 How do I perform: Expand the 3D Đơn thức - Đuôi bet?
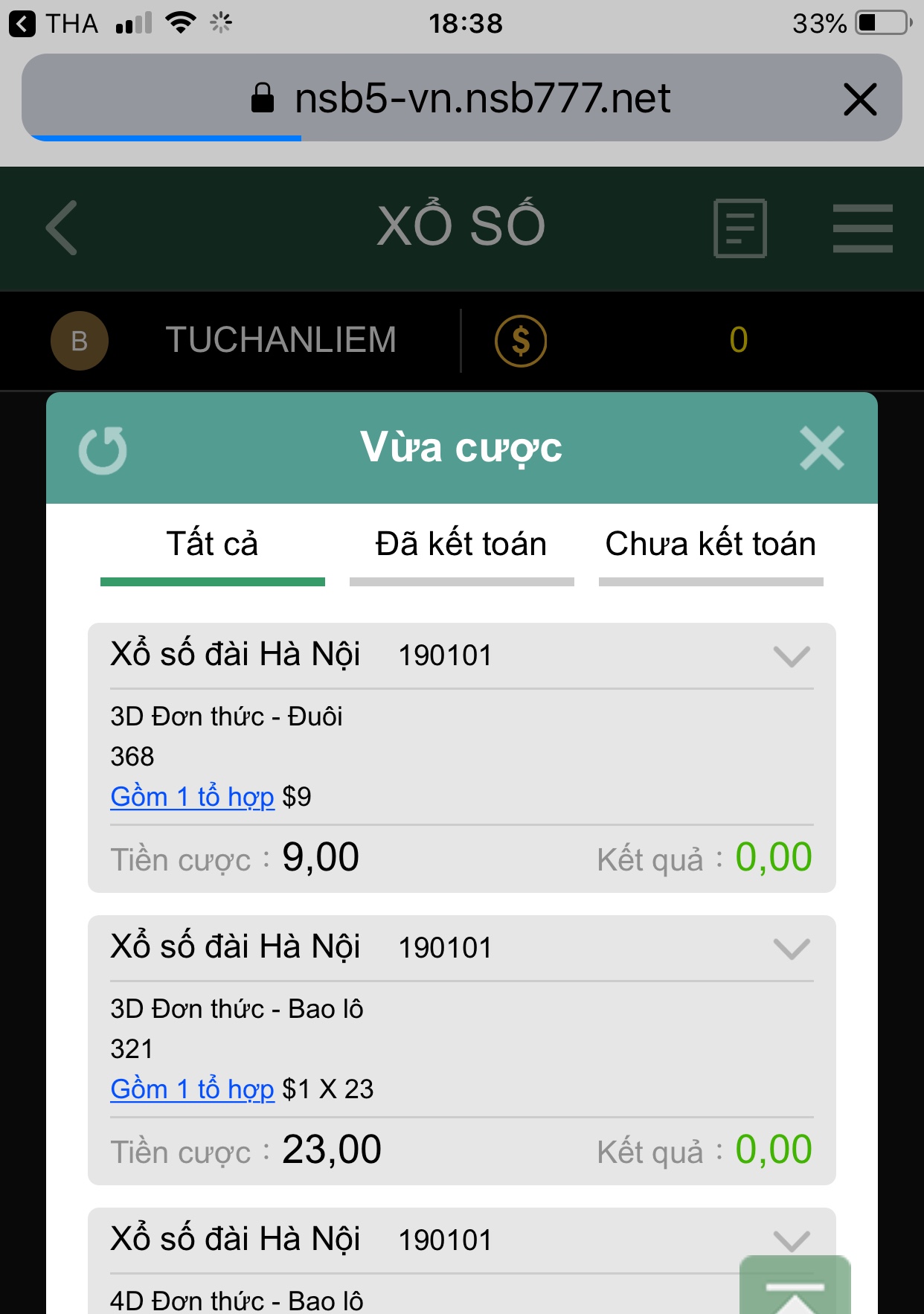pyautogui.click(x=791, y=656)
